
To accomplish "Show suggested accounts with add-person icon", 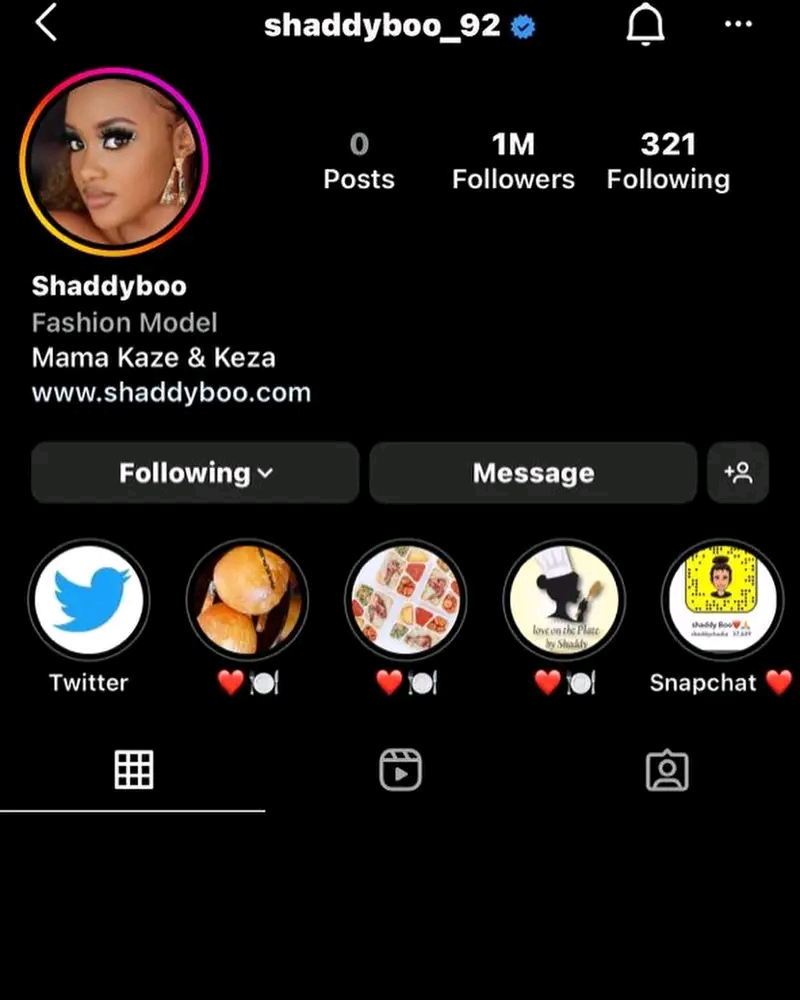I will tap(738, 473).
